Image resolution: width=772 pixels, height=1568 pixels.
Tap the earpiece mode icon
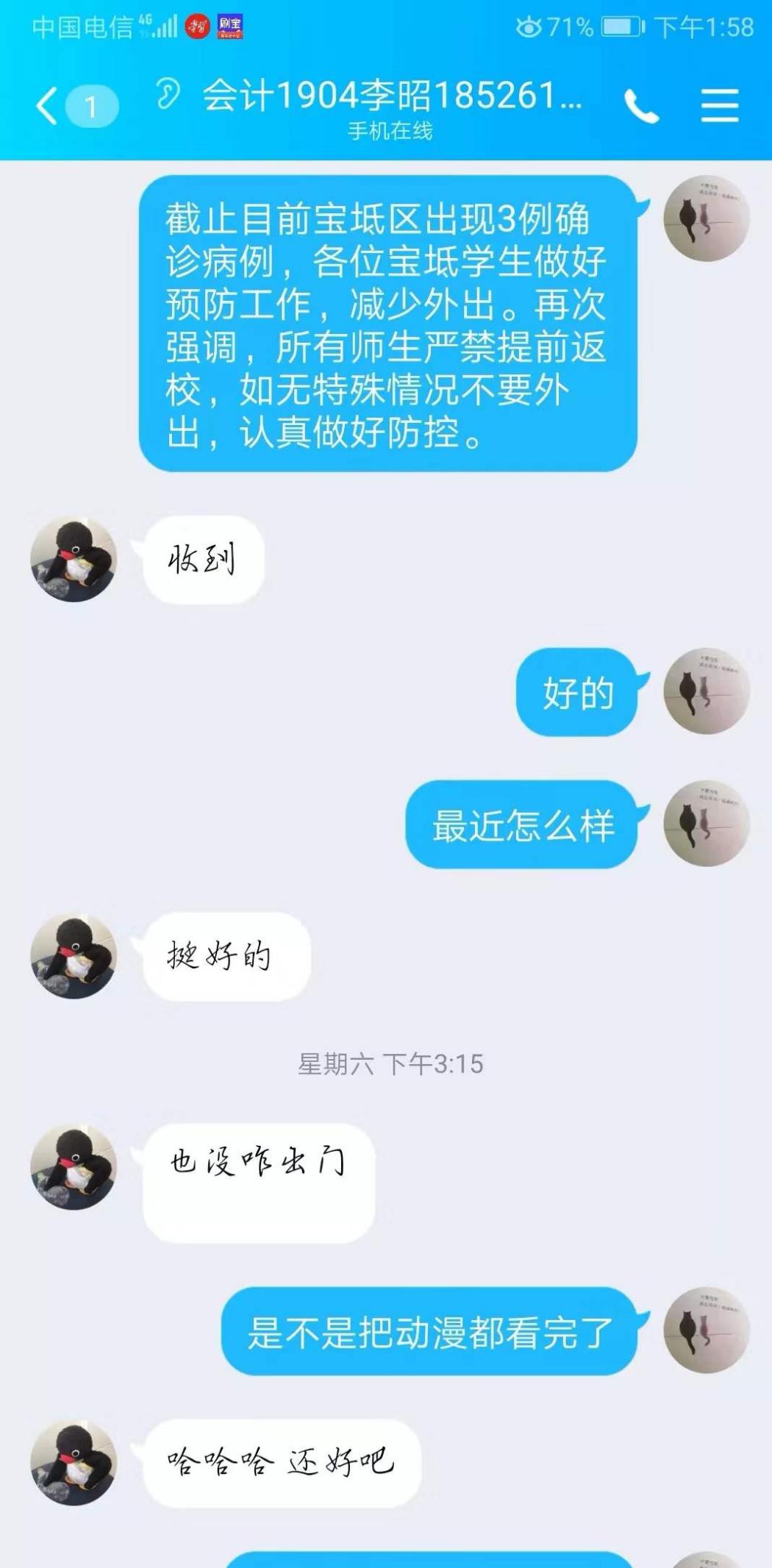[x=168, y=95]
